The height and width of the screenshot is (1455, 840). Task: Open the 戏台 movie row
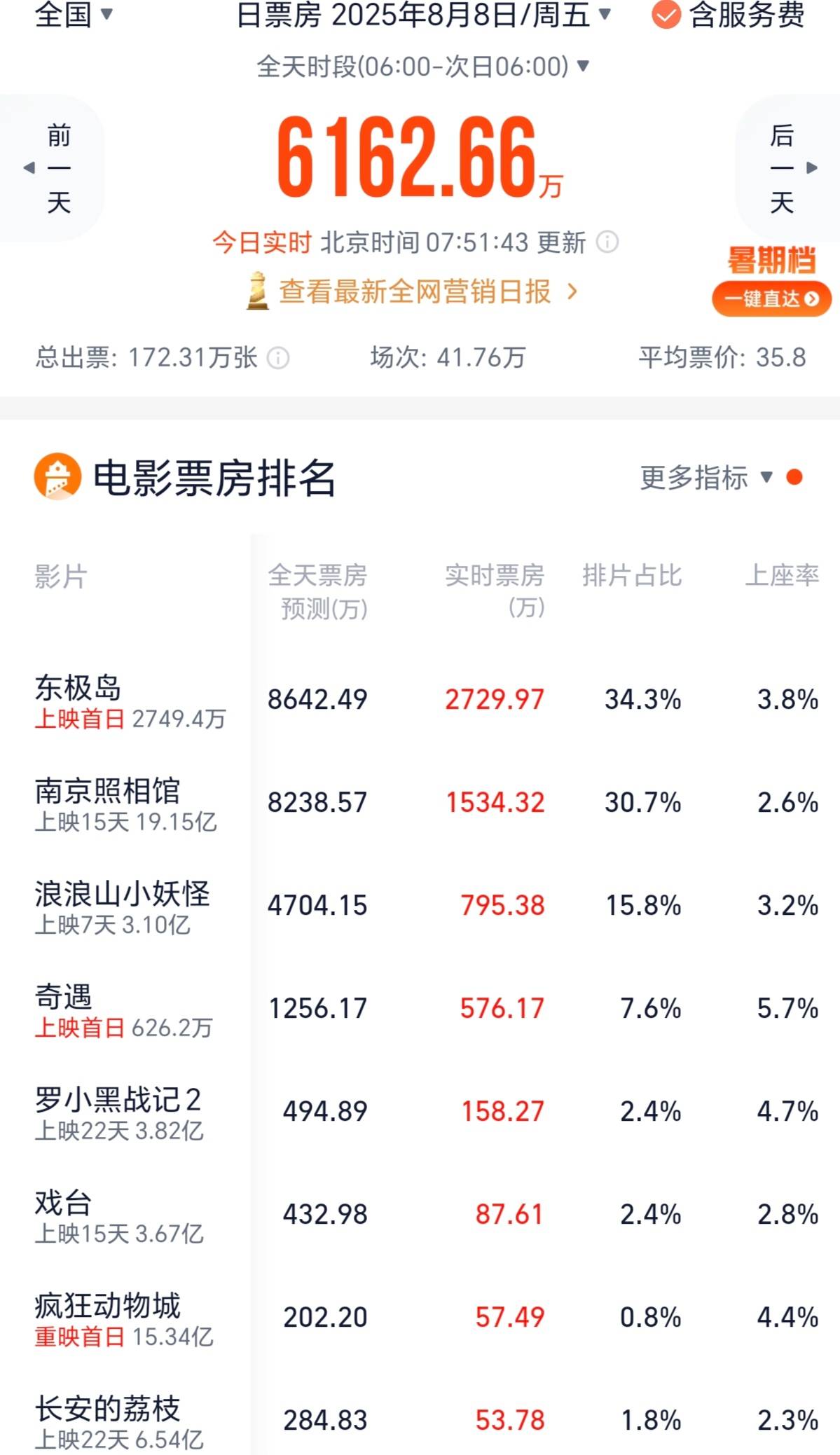420,1215
